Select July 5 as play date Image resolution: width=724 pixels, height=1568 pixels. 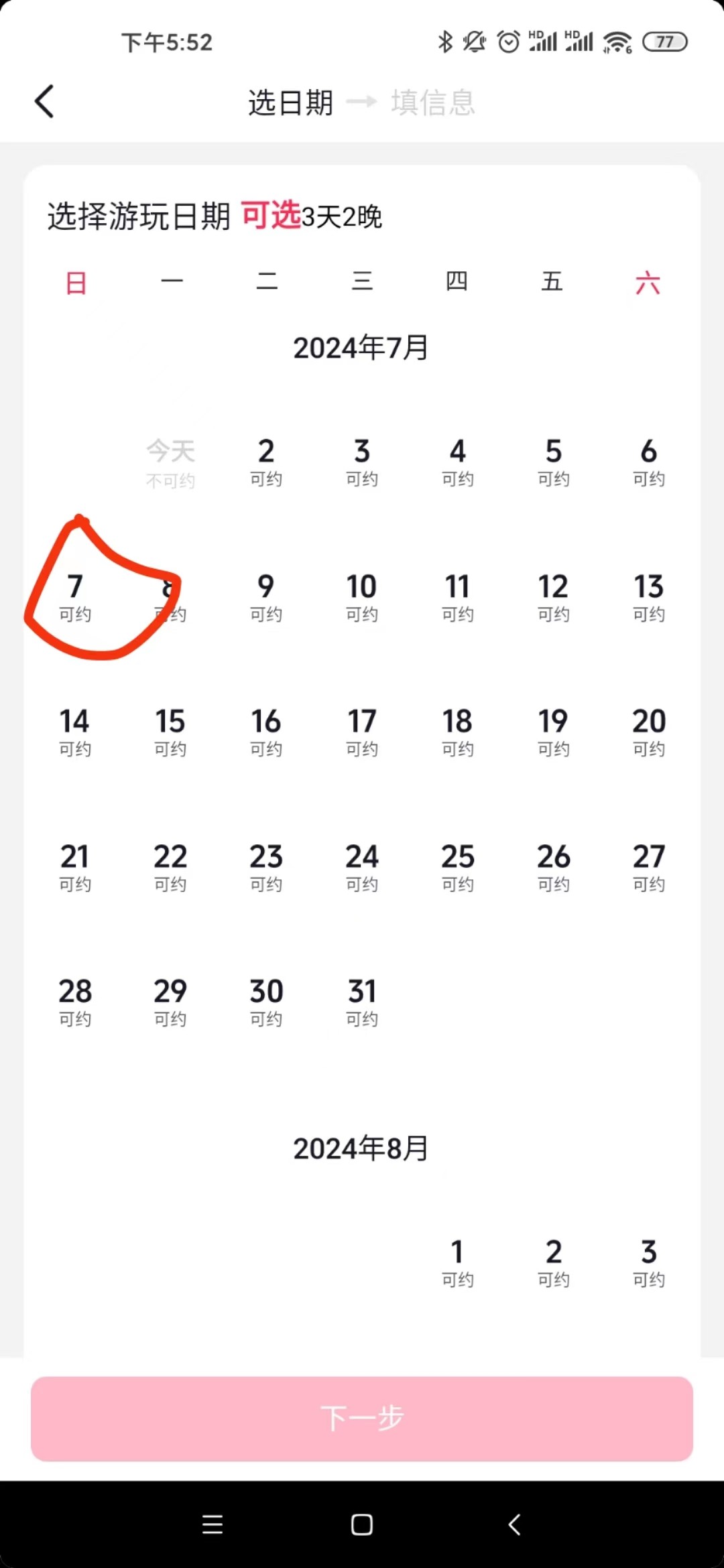pyautogui.click(x=553, y=461)
